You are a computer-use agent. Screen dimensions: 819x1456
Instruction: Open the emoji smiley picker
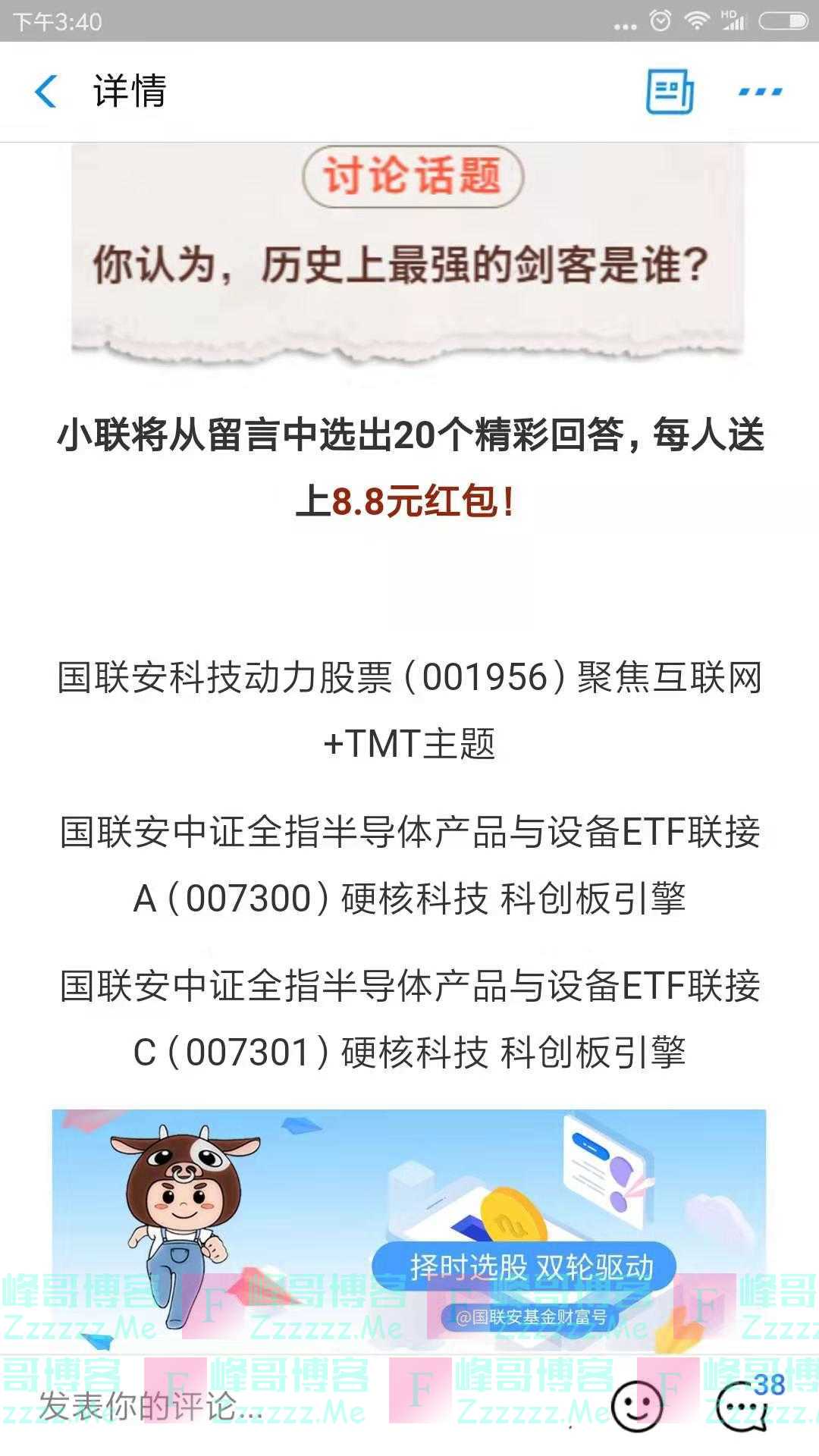tap(635, 1405)
